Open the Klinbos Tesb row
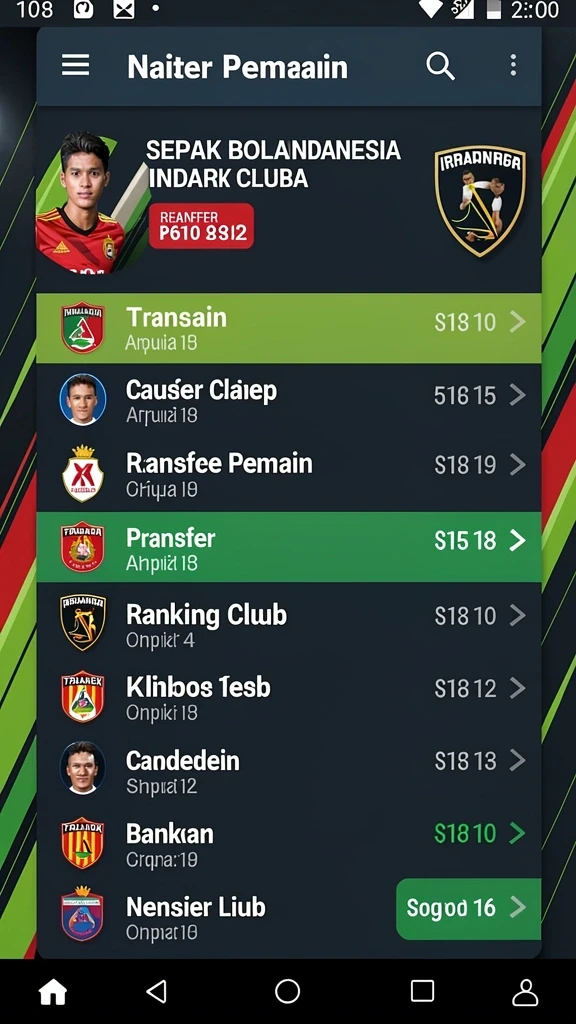 [289, 694]
